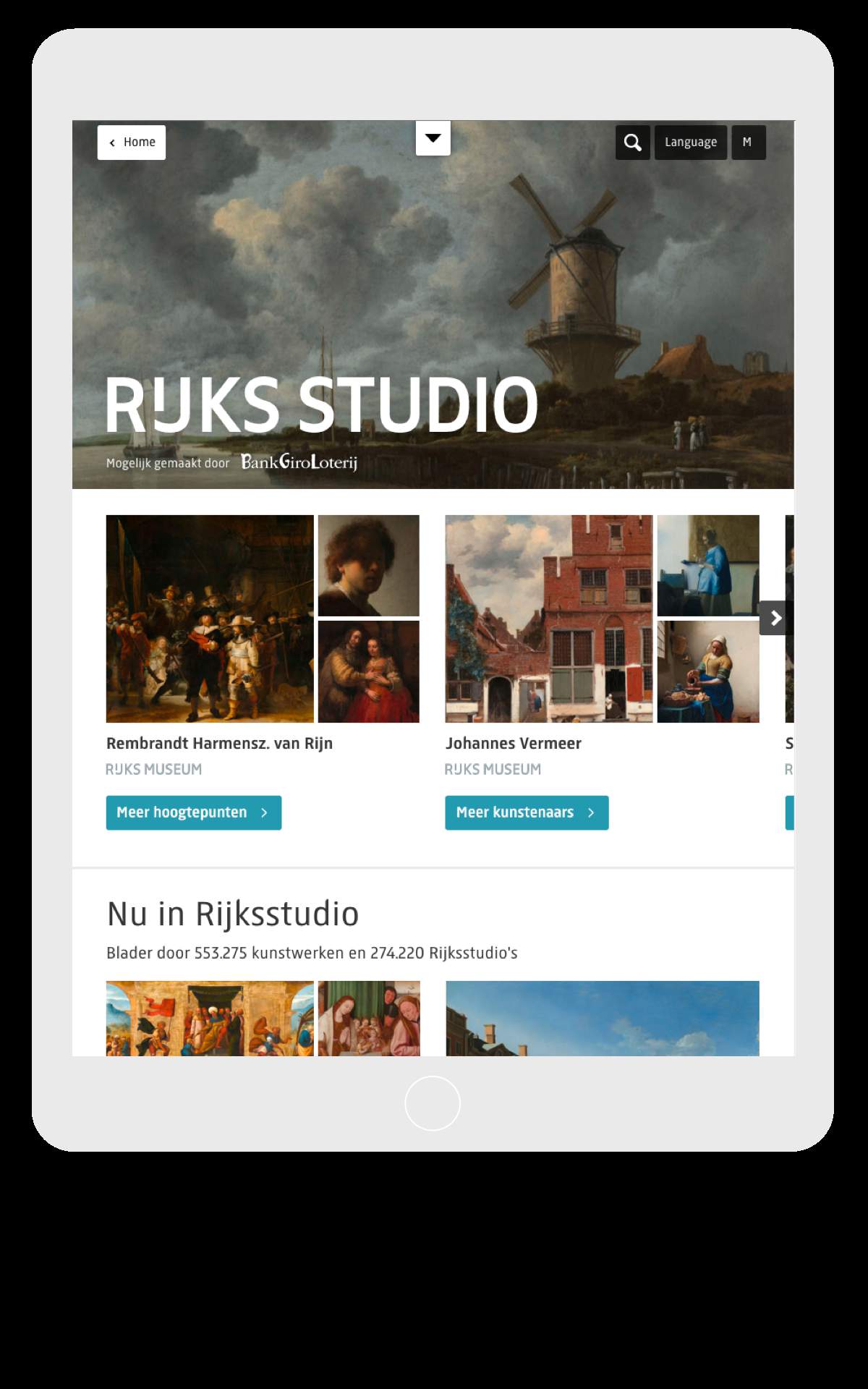Show next collections with right arrow
868x1389 pixels.
click(x=775, y=618)
